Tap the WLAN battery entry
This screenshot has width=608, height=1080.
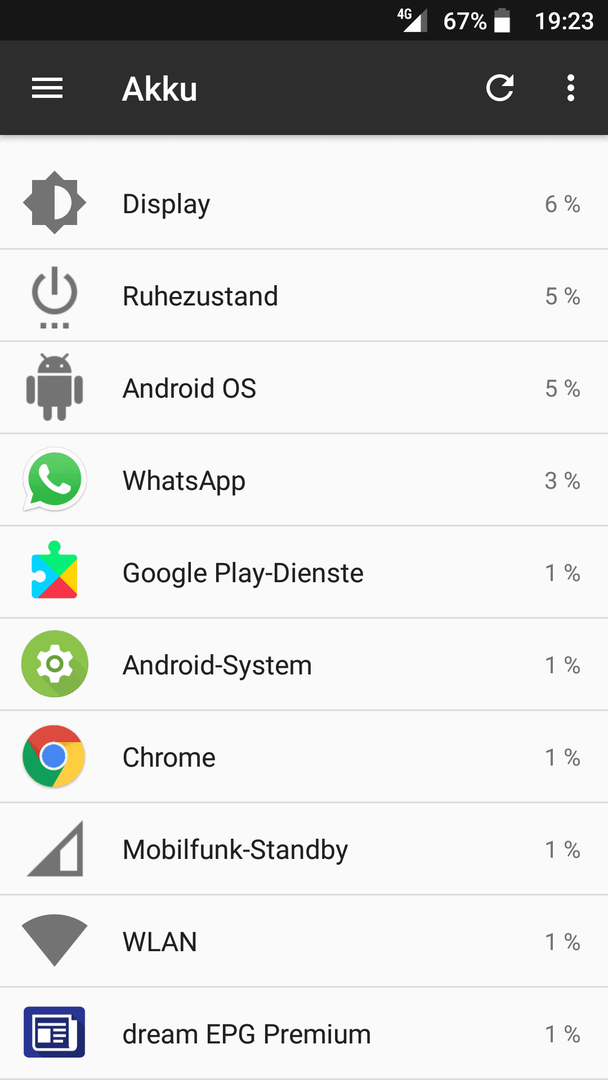[x=304, y=942]
